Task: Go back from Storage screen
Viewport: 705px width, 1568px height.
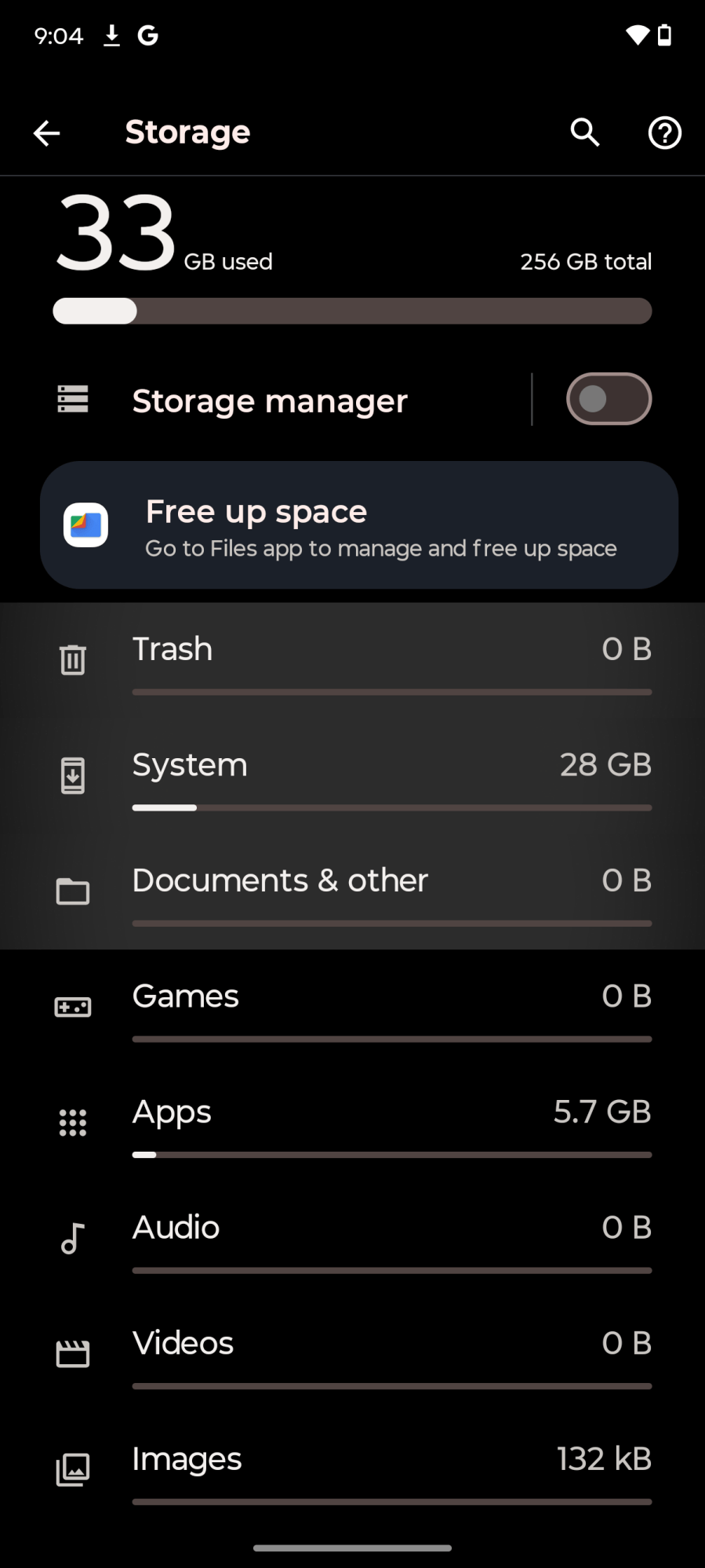Action: (46, 133)
